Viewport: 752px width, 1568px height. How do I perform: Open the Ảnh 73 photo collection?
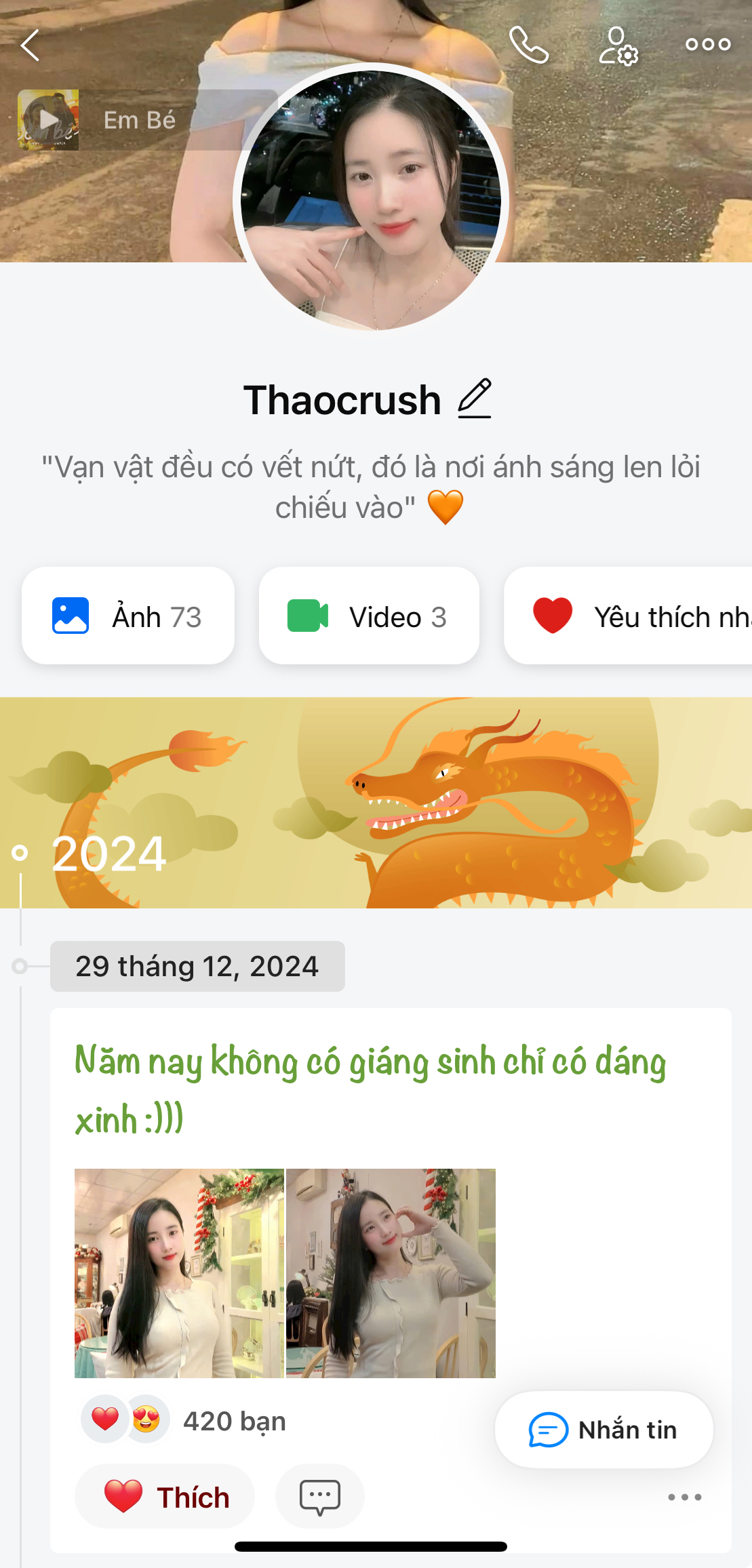click(128, 616)
